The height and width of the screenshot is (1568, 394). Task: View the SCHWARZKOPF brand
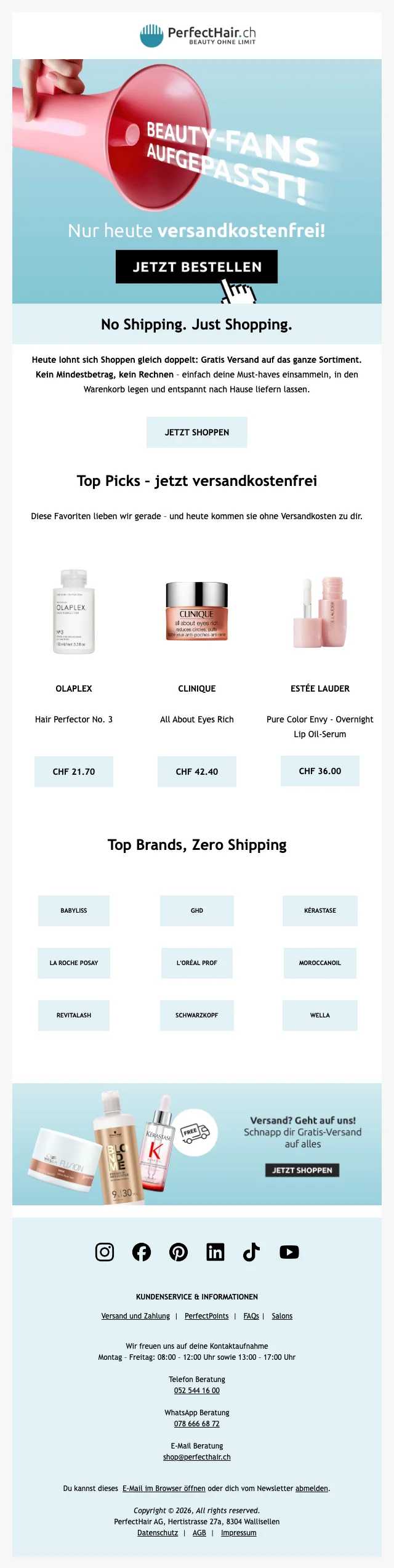pos(196,1015)
